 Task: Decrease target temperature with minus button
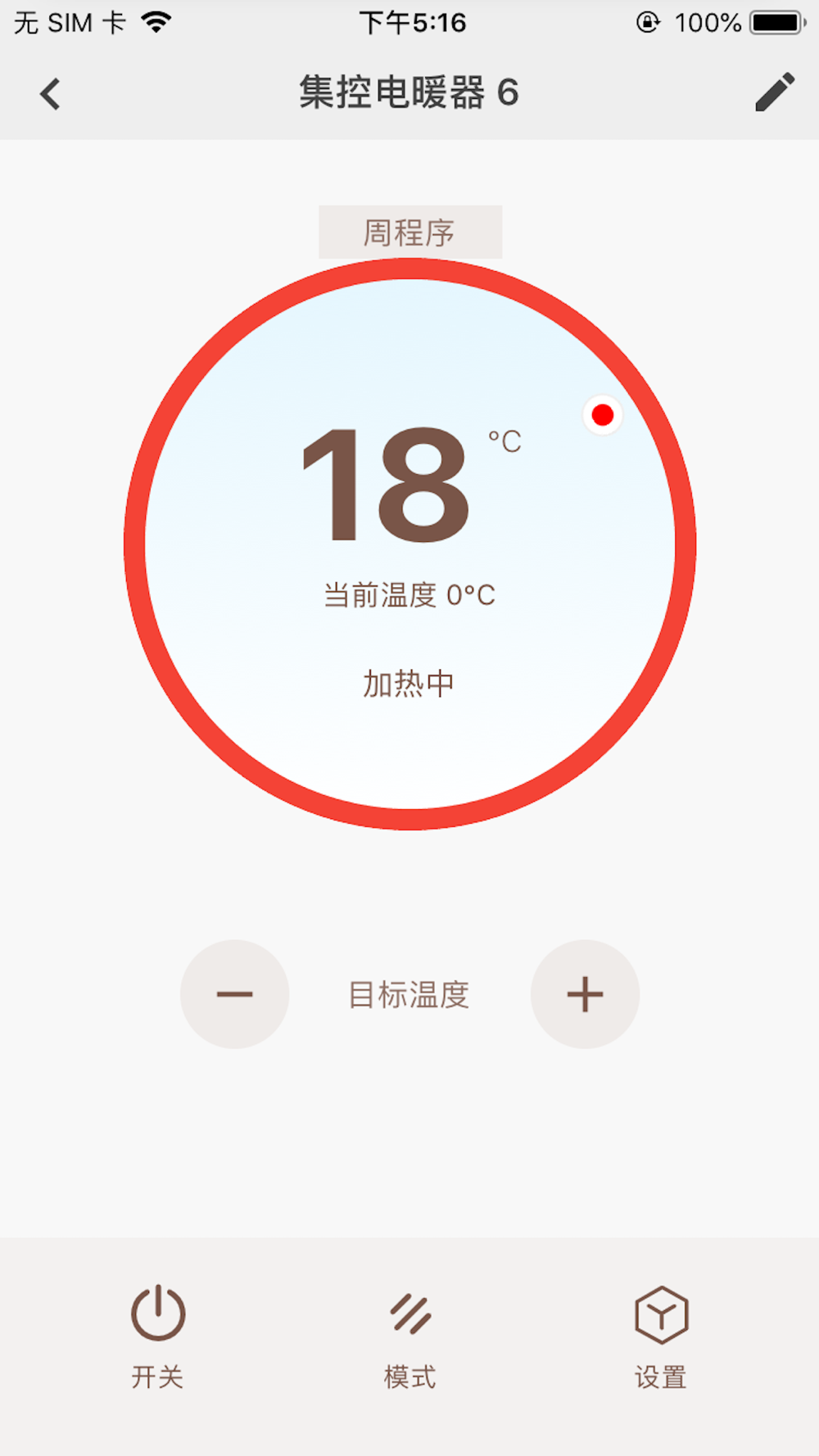coord(234,994)
